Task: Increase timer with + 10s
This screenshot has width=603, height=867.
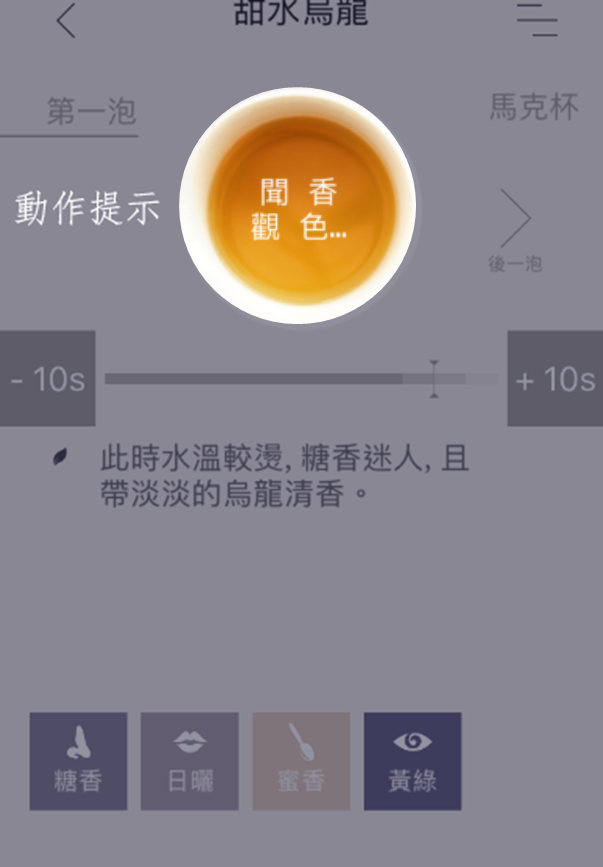Action: pyautogui.click(x=555, y=379)
